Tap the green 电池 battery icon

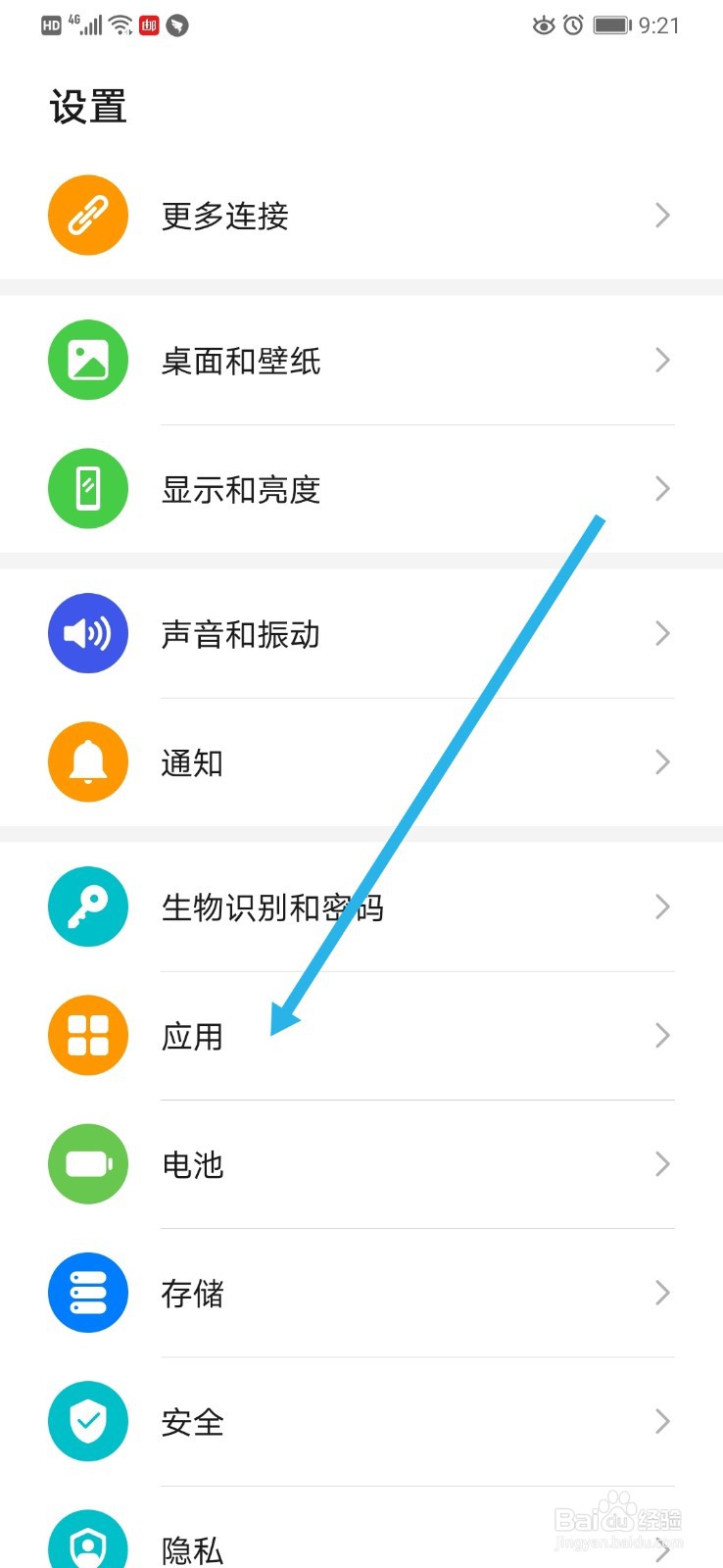coord(88,1164)
